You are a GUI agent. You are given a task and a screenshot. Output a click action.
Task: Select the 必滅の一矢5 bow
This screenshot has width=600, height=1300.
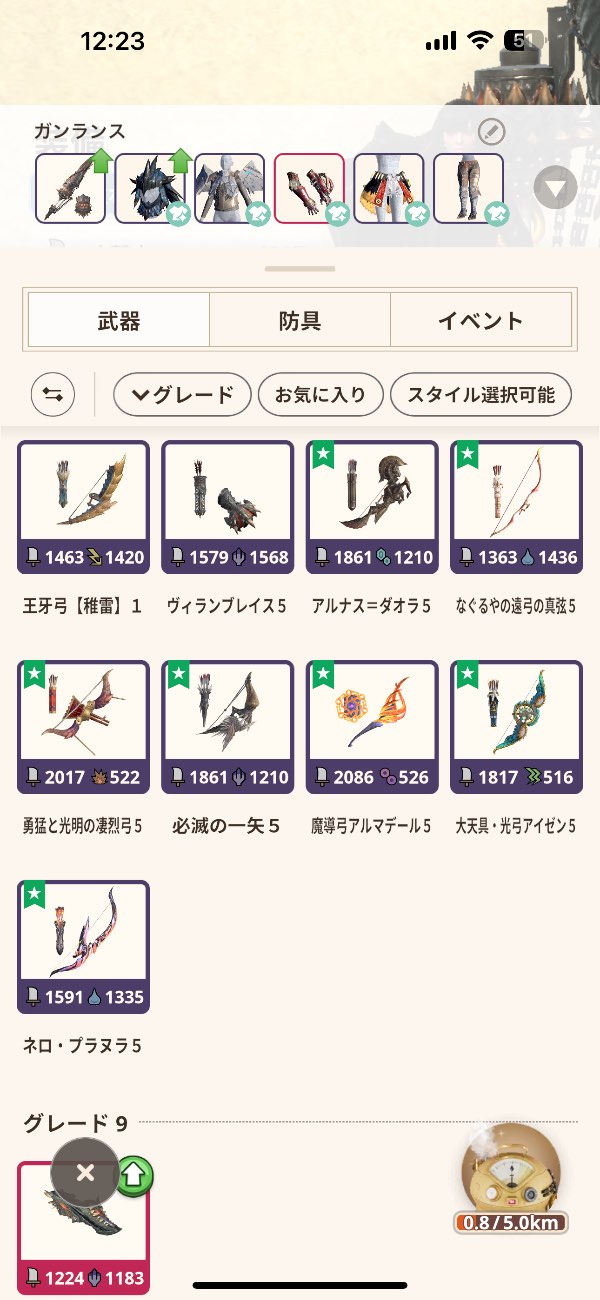pos(227,727)
